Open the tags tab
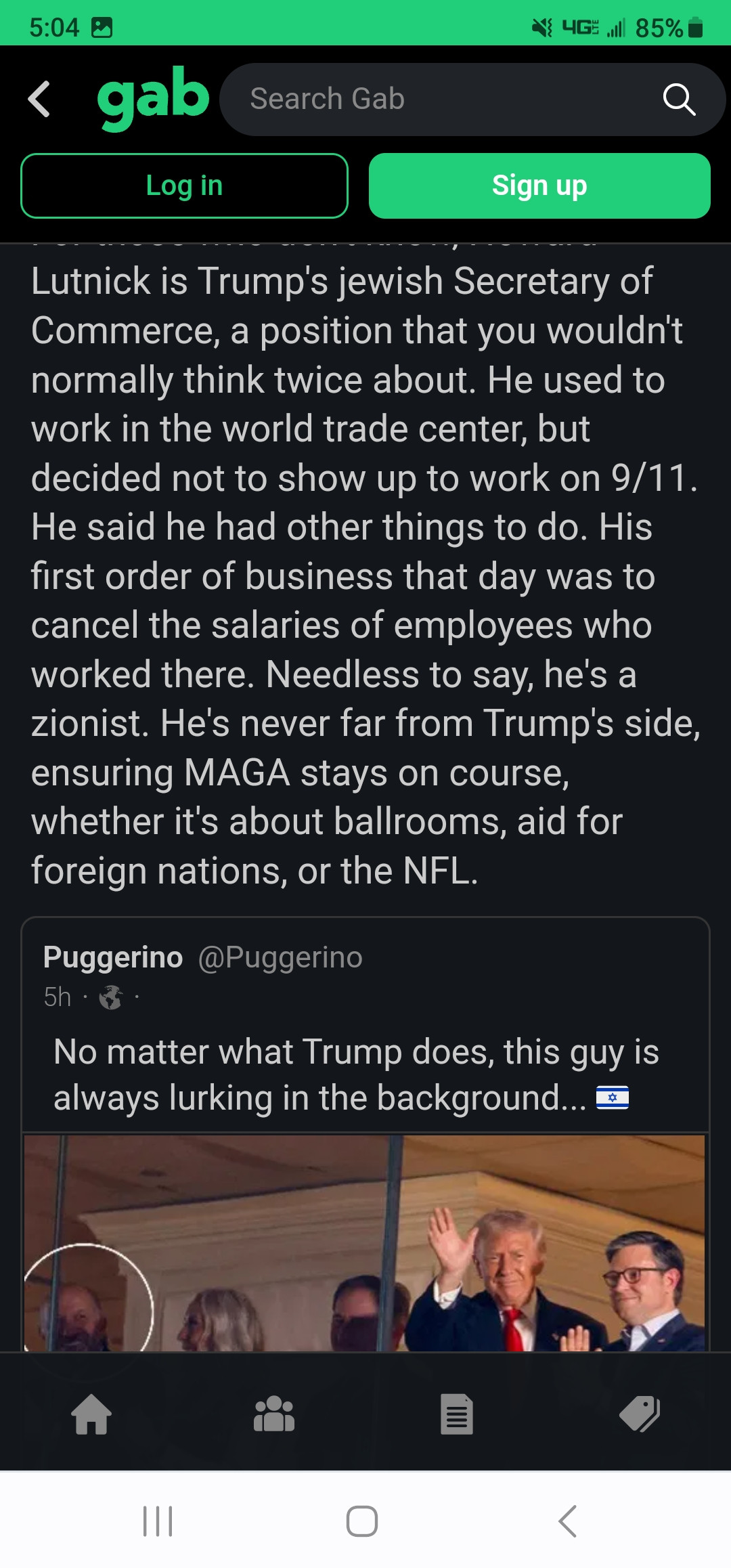 640,1414
